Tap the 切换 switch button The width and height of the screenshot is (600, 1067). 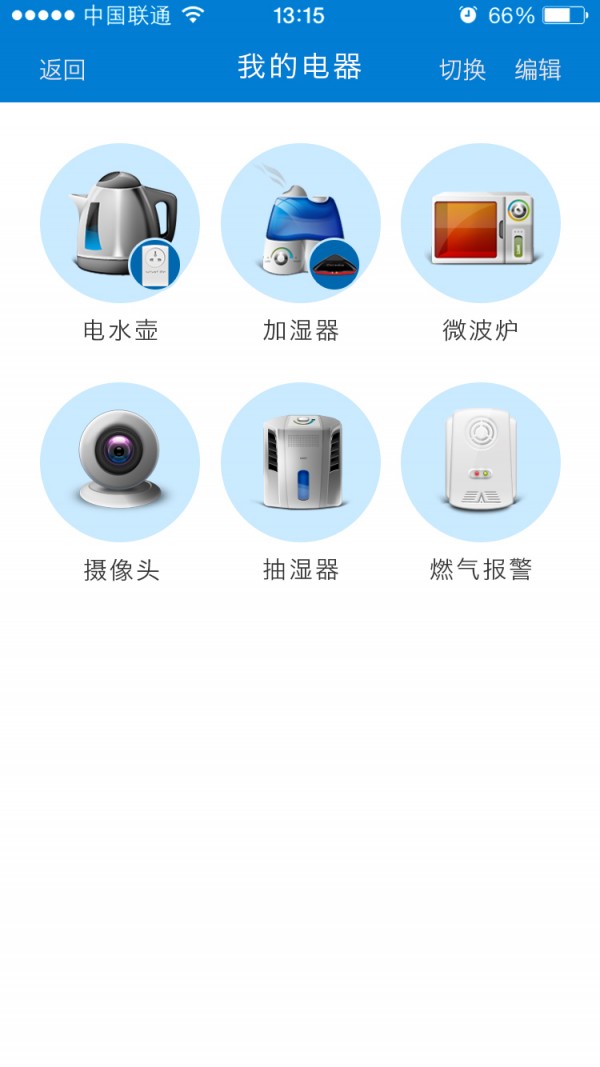tap(462, 70)
